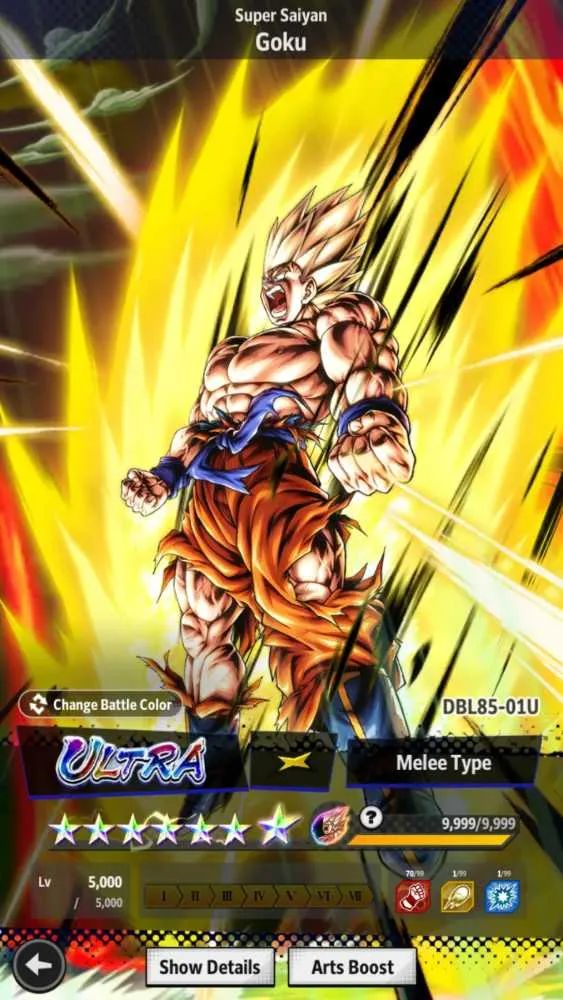Open the question mark help icon

370,817
